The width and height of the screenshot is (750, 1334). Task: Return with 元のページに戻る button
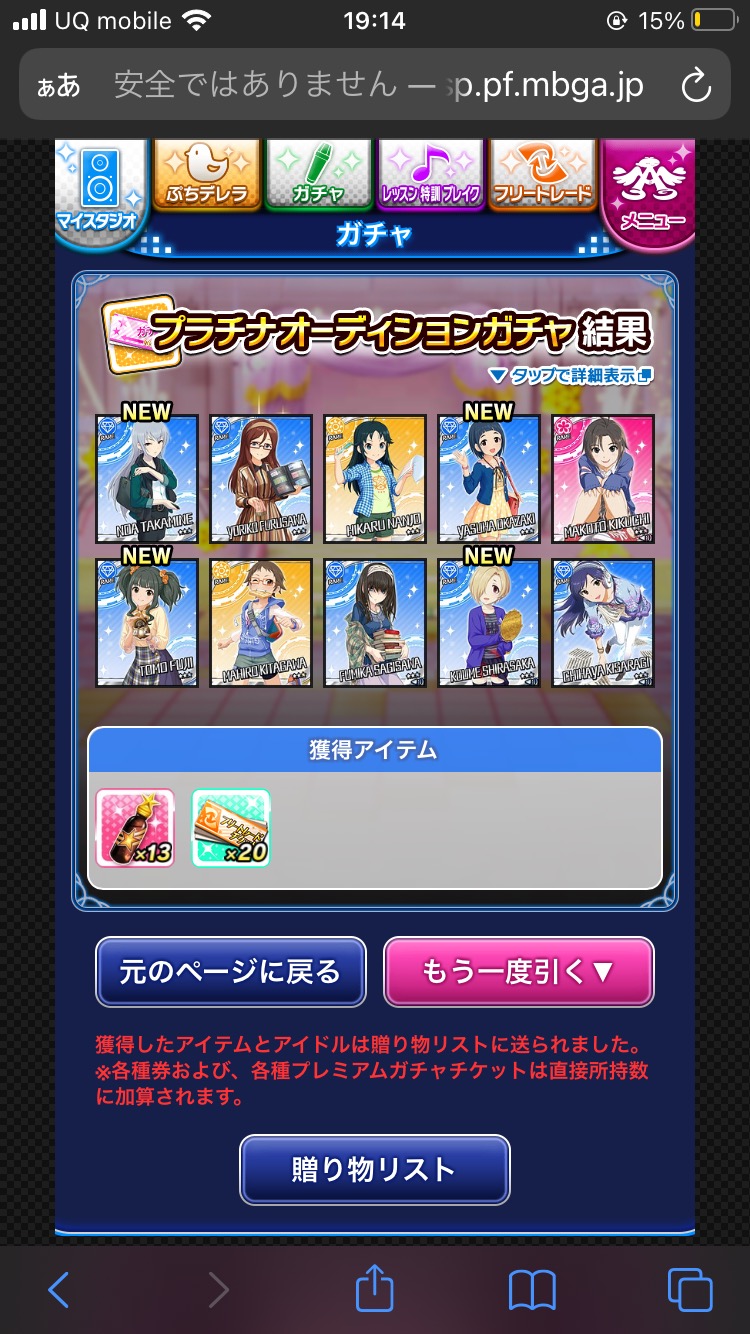click(x=231, y=971)
